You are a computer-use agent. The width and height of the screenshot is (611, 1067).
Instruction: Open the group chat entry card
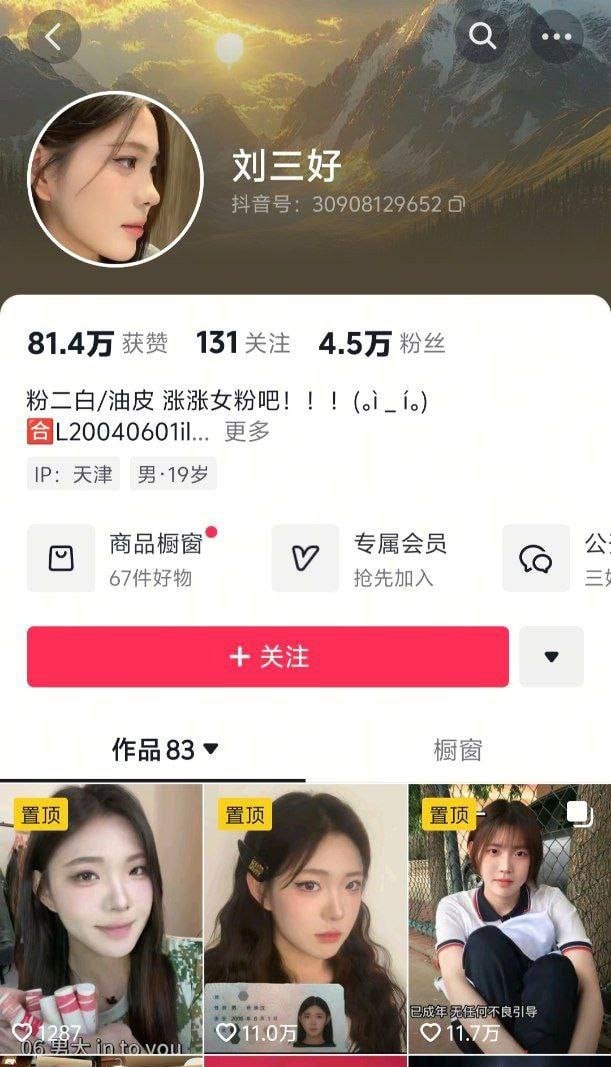[557, 558]
